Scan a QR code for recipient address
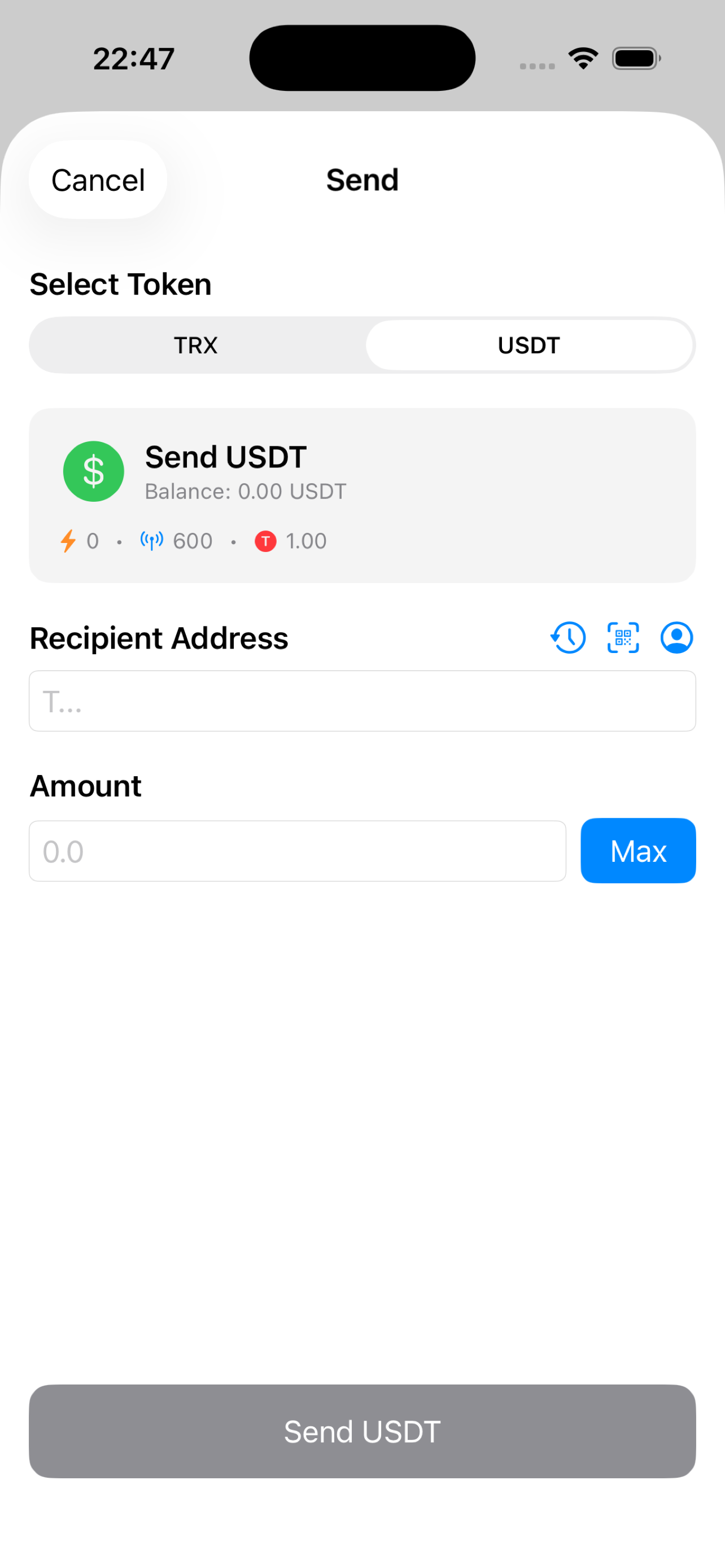The image size is (725, 1568). click(623, 637)
